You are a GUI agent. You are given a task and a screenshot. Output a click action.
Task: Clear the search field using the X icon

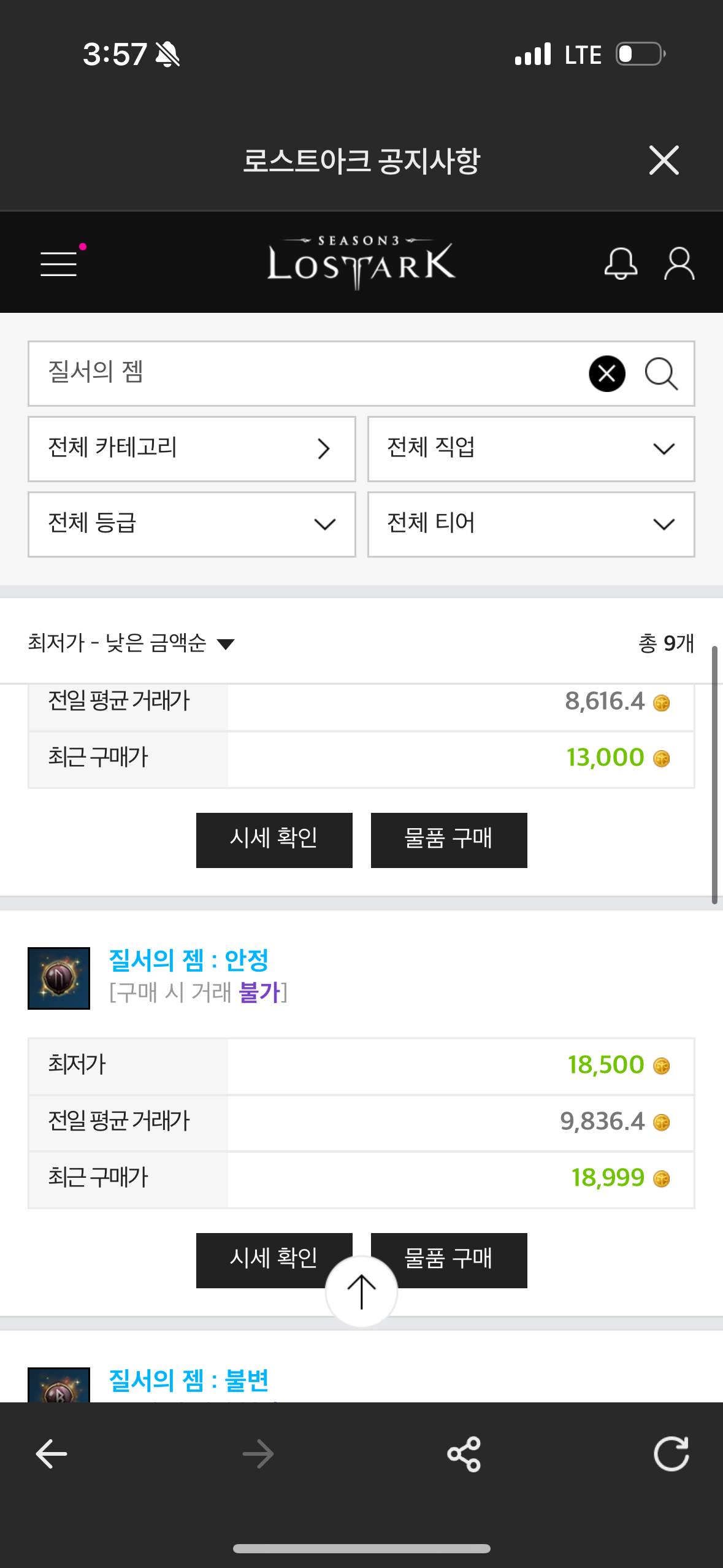click(x=606, y=373)
